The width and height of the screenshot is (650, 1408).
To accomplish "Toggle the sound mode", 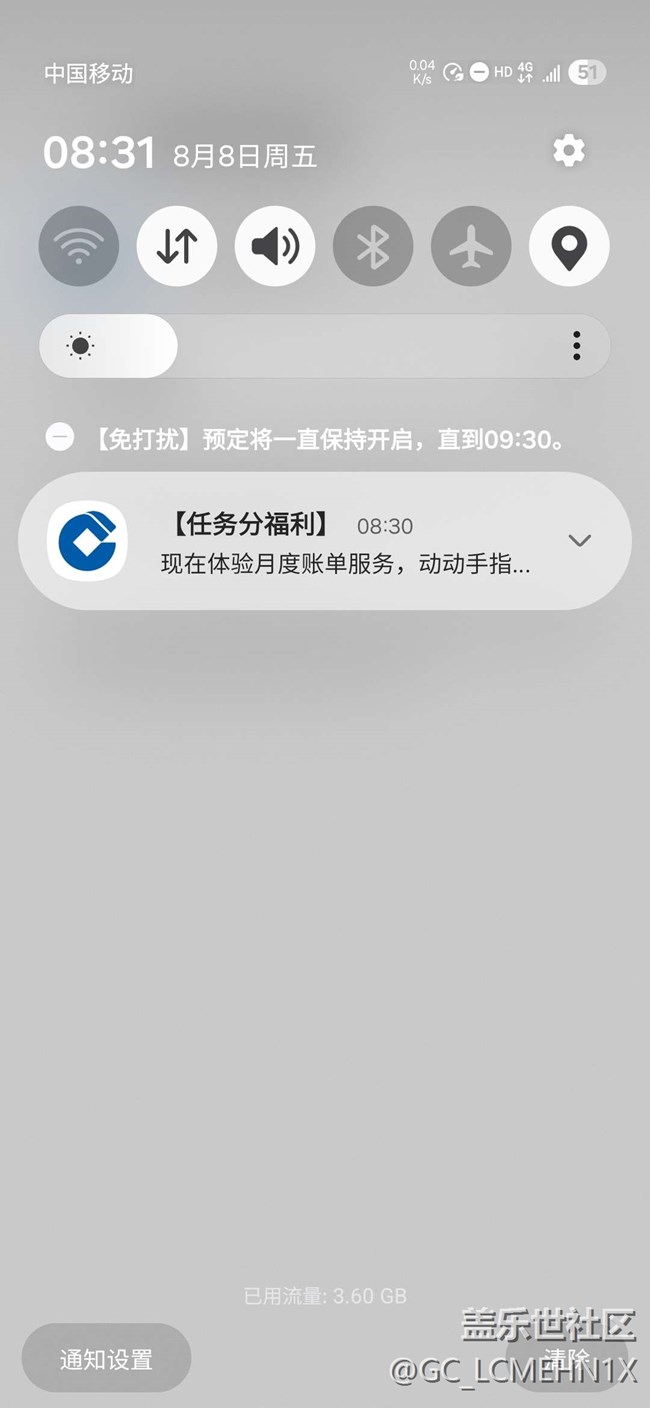I will point(275,246).
